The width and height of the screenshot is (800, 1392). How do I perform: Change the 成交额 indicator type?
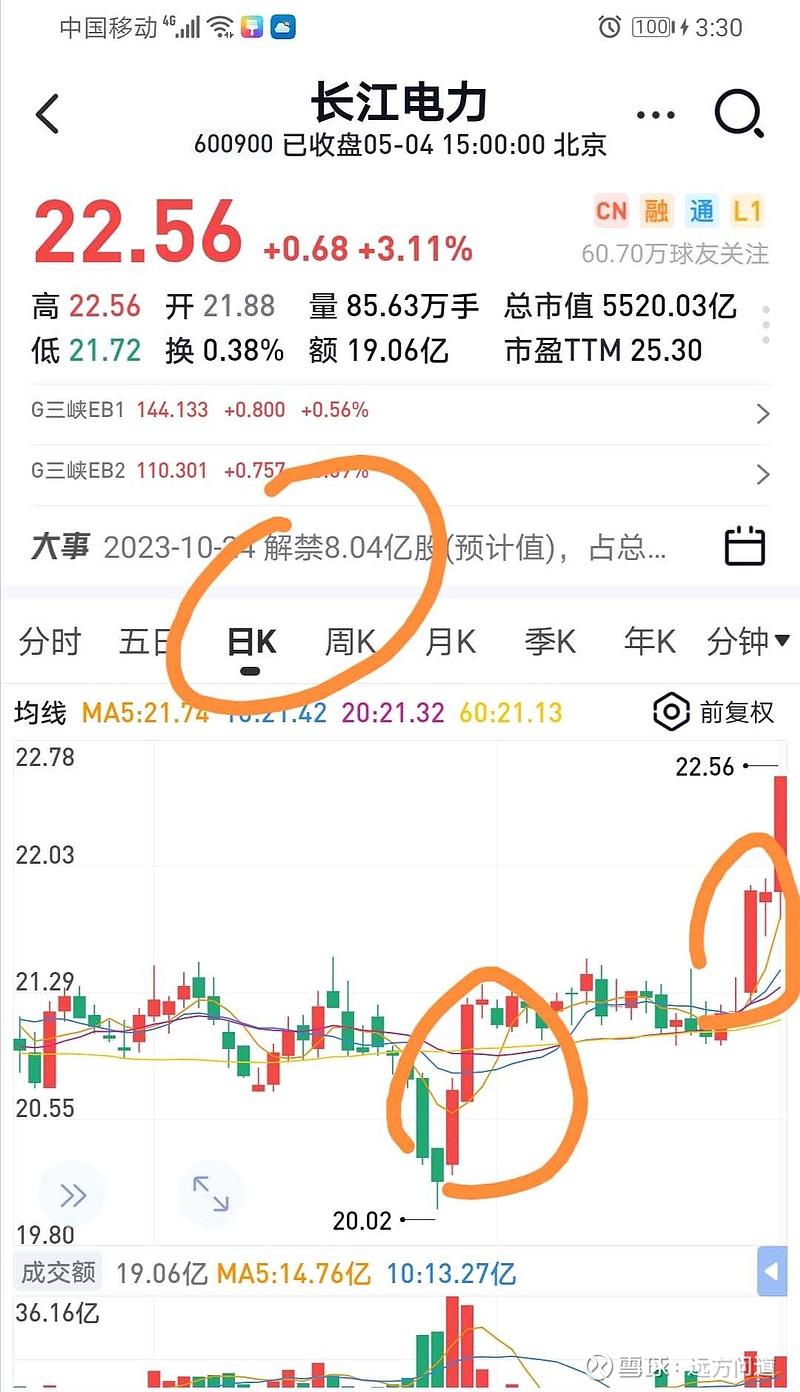click(x=59, y=1272)
